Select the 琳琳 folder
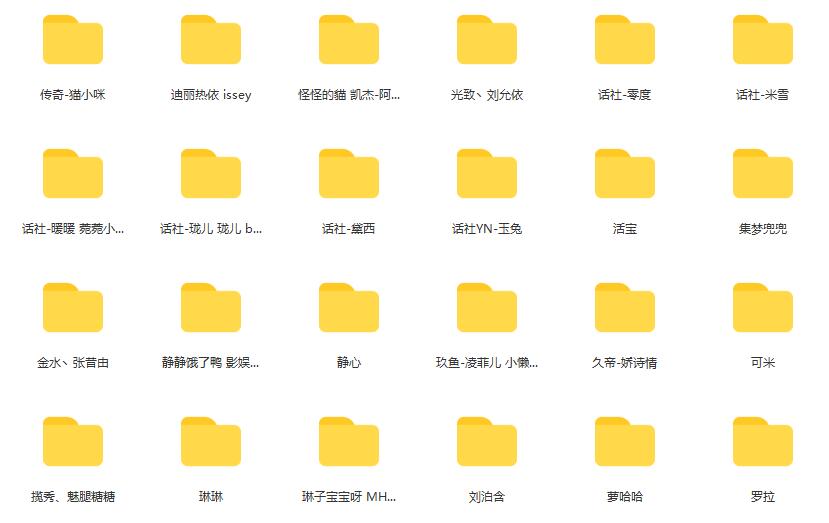The height and width of the screenshot is (523, 829). click(x=211, y=444)
